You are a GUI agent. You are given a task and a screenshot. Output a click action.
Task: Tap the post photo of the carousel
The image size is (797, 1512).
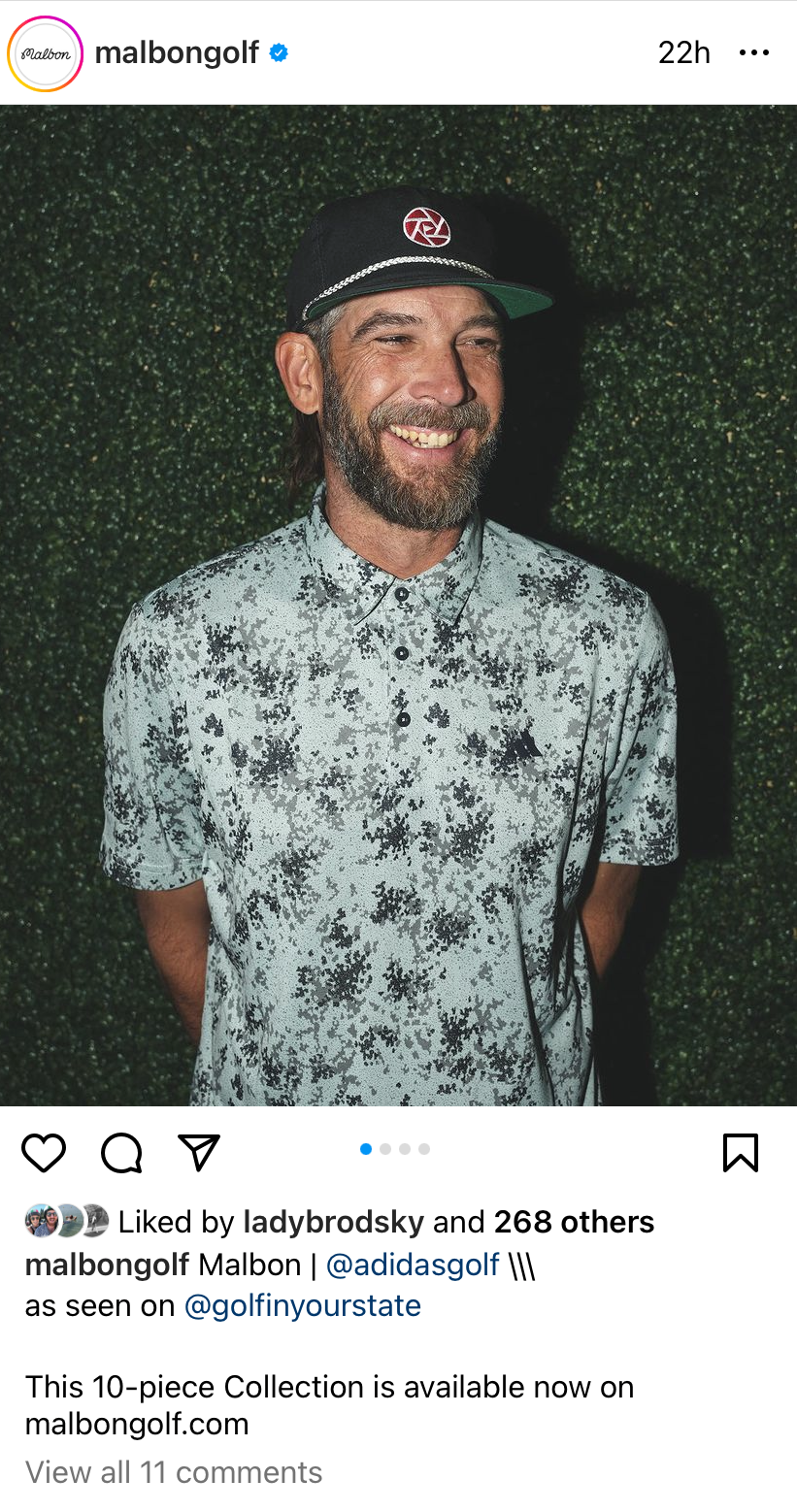pyautogui.click(x=398, y=605)
